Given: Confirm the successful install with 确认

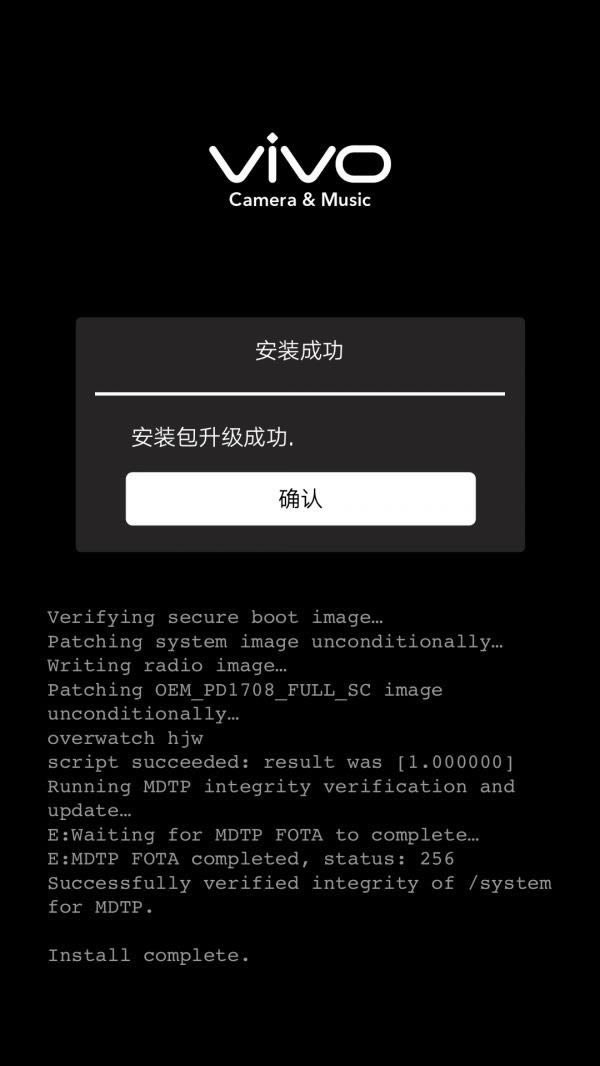Looking at the screenshot, I should pos(300,498).
